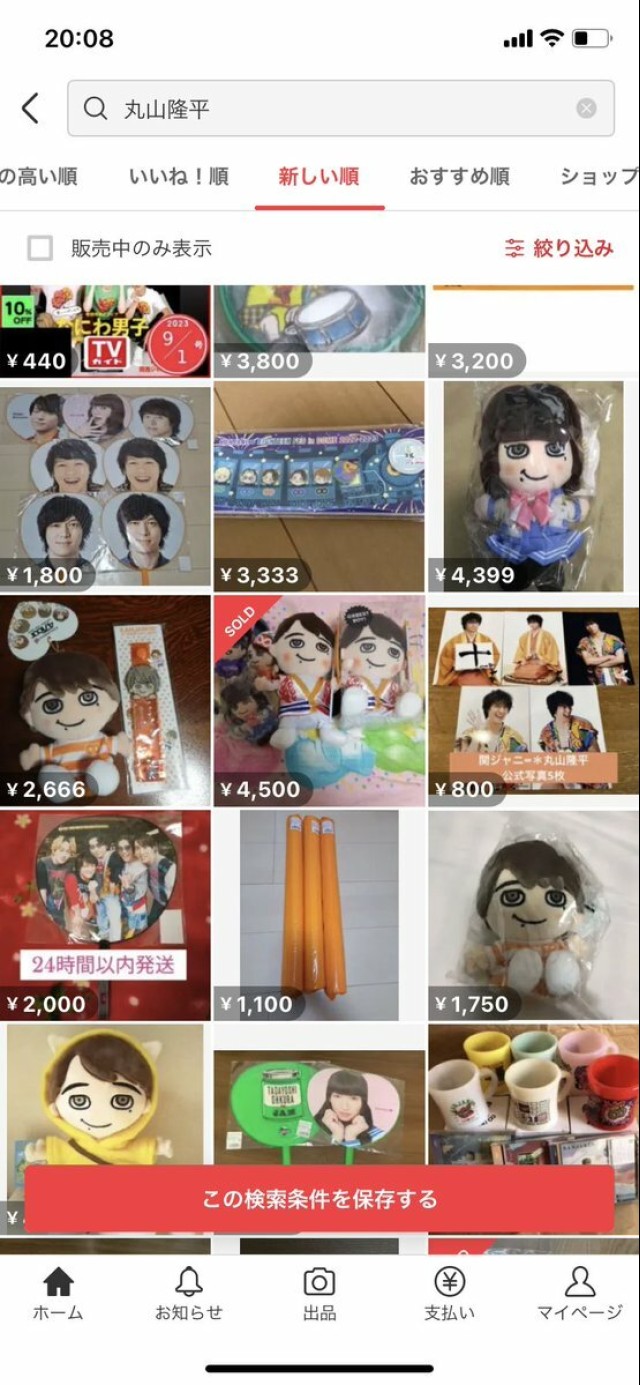The width and height of the screenshot is (640, 1385).
Task: View the ¥4,399 plush doll listing
Action: tap(533, 487)
